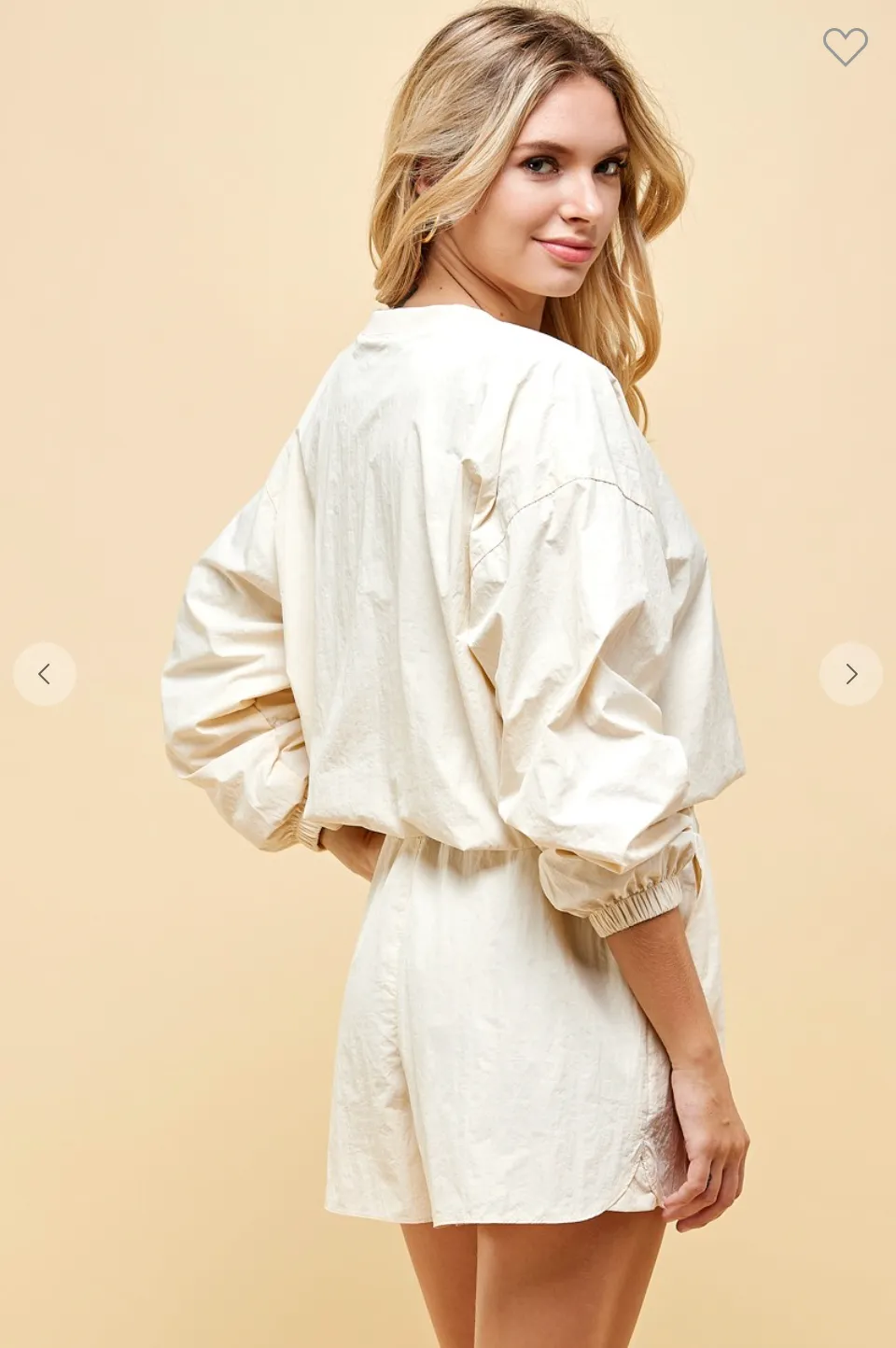Go to the previous product photo
Image resolution: width=896 pixels, height=1348 pixels.
[44, 674]
